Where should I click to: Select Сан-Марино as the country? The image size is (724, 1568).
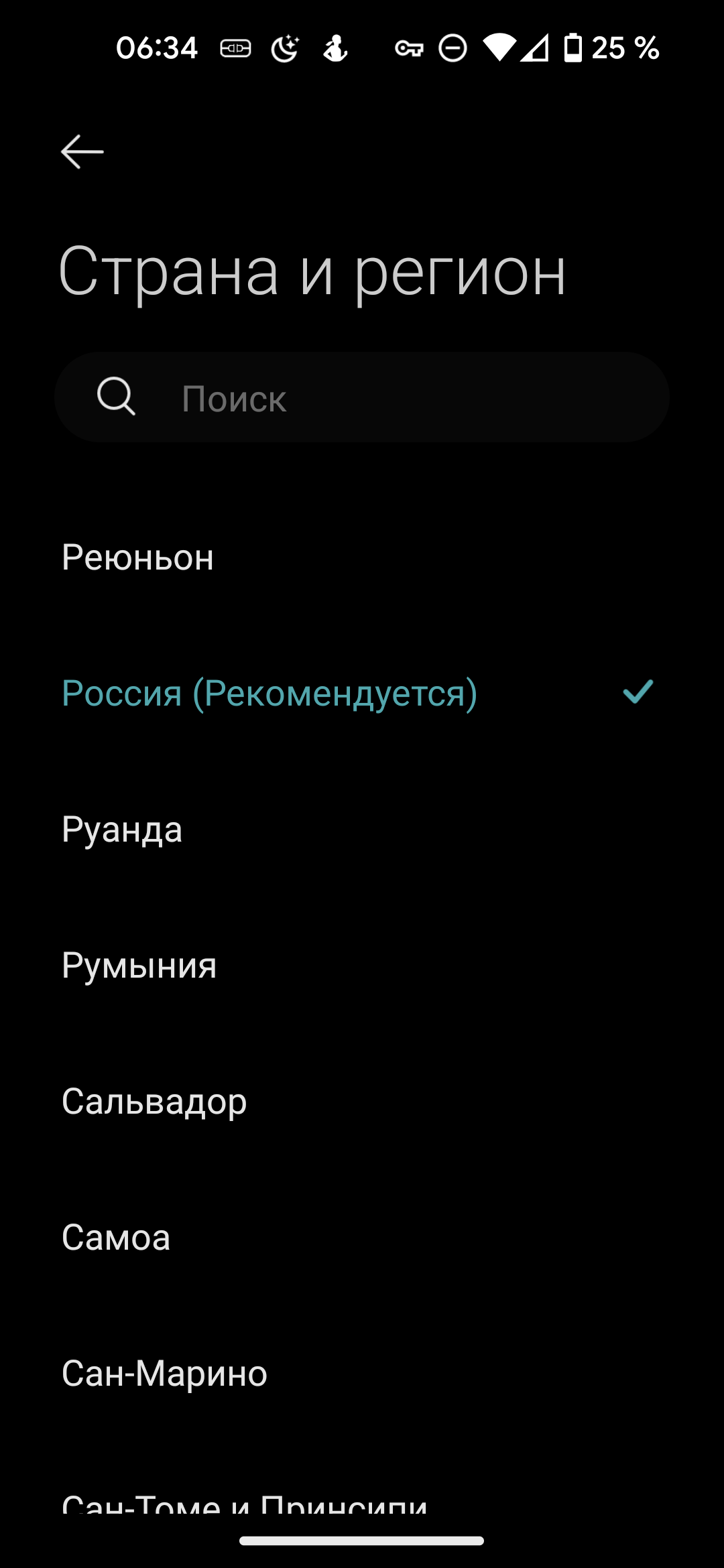[x=165, y=1374]
